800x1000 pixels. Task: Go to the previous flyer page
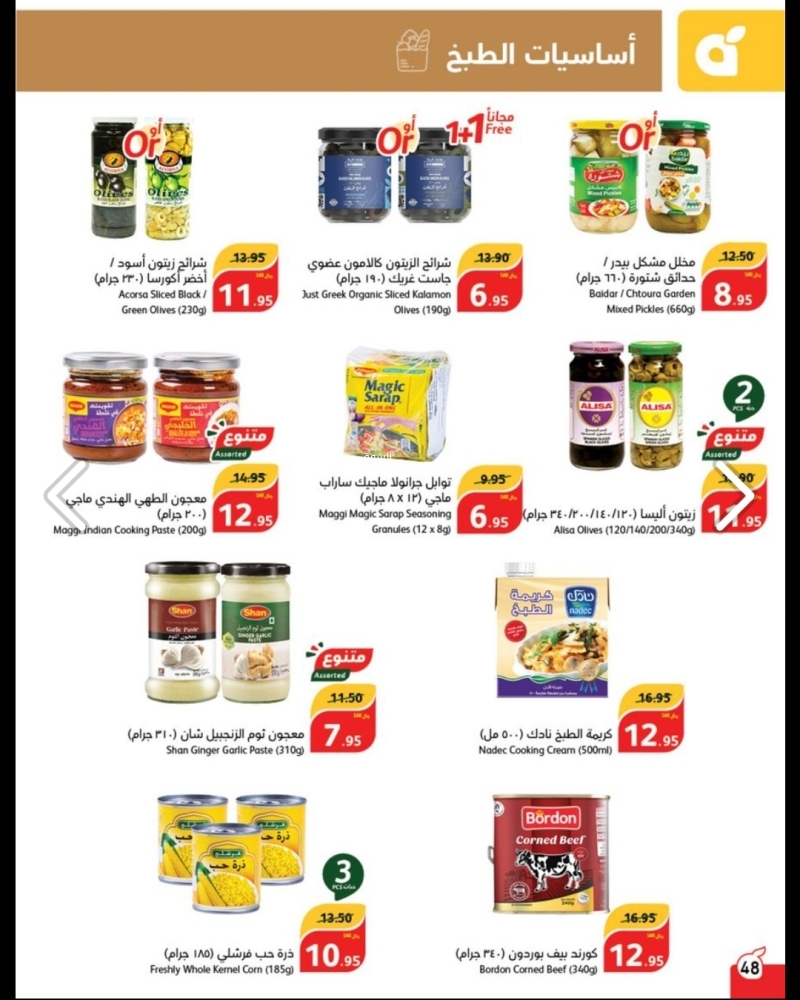pyautogui.click(x=65, y=487)
